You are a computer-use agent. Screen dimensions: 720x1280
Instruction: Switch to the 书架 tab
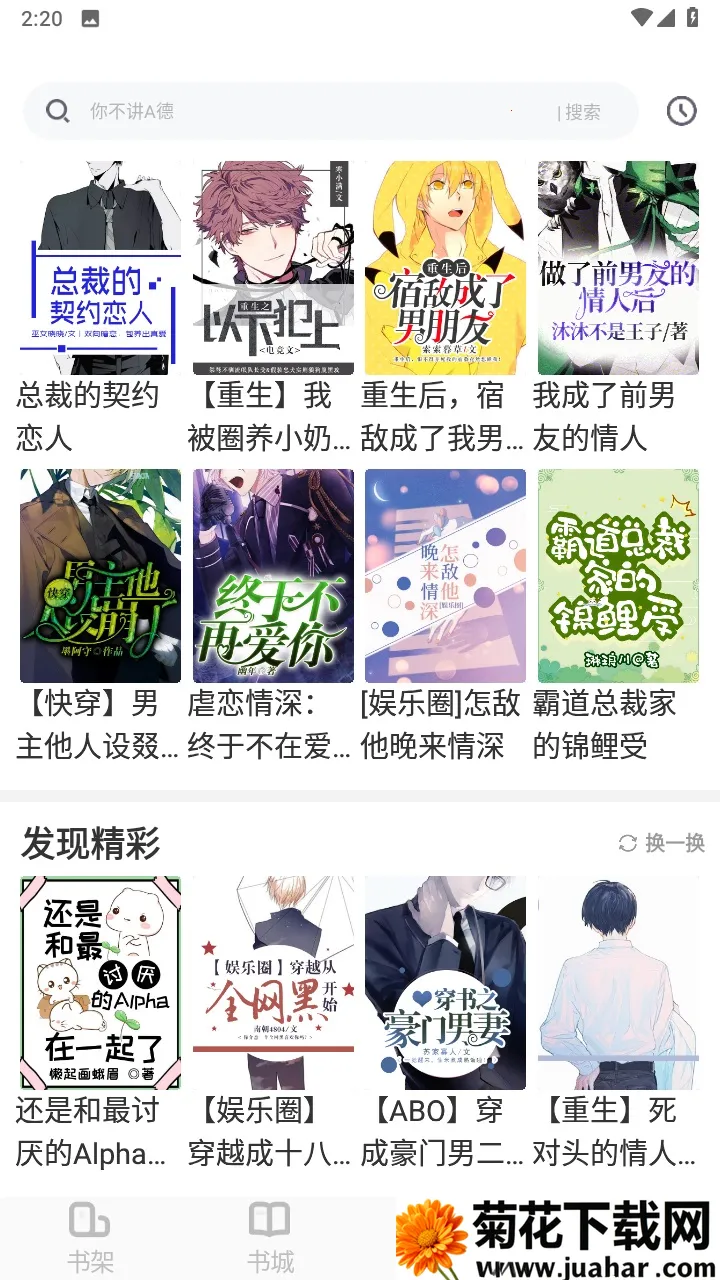tap(90, 1238)
